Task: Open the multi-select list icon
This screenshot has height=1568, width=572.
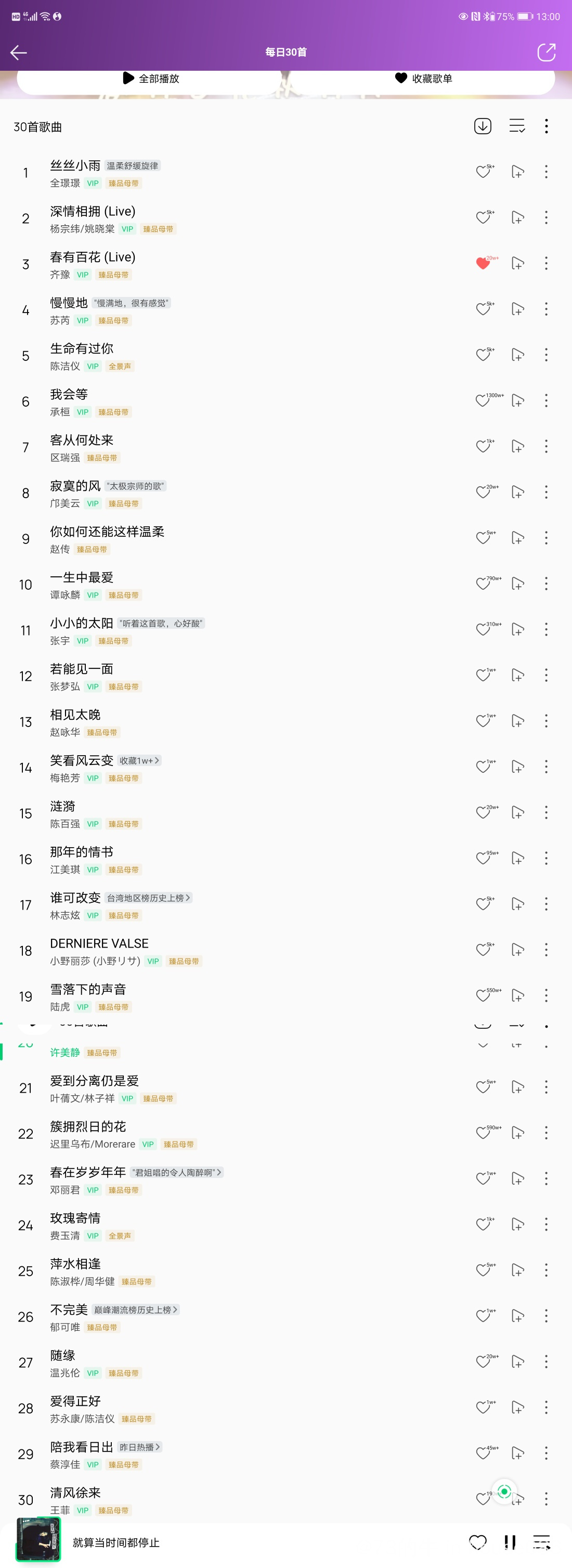Action: coord(517,126)
